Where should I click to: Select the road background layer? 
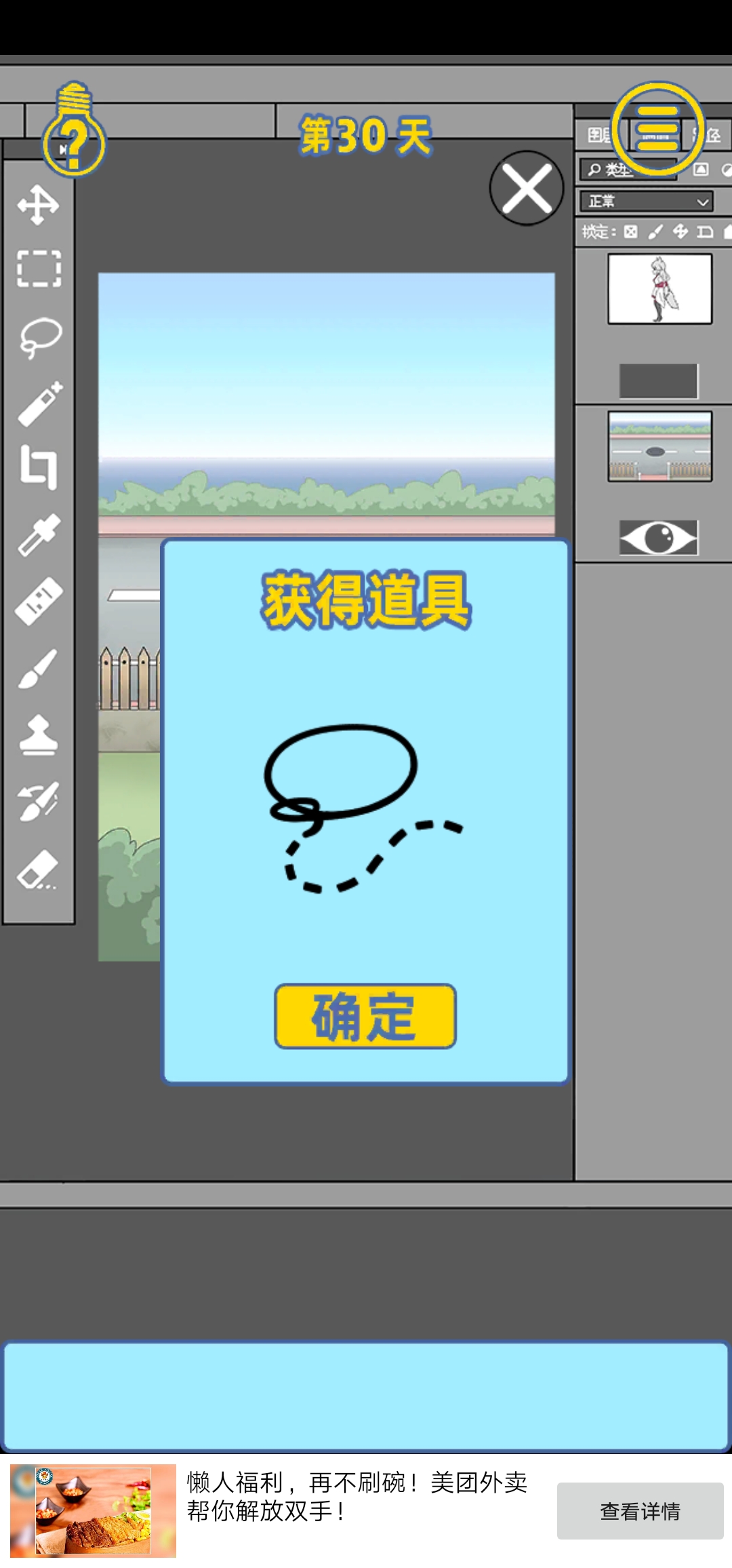tap(659, 446)
